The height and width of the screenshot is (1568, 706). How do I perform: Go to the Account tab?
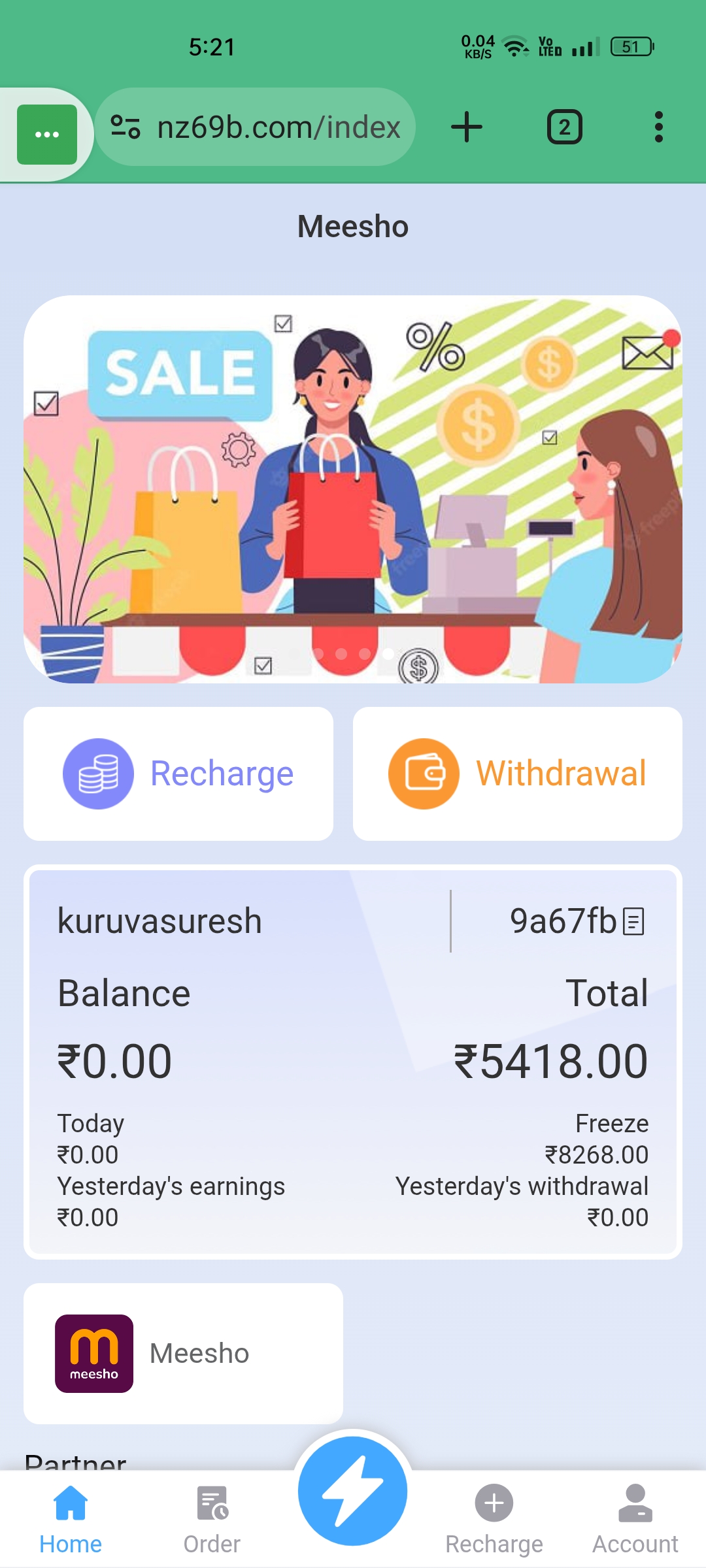[x=635, y=1518]
